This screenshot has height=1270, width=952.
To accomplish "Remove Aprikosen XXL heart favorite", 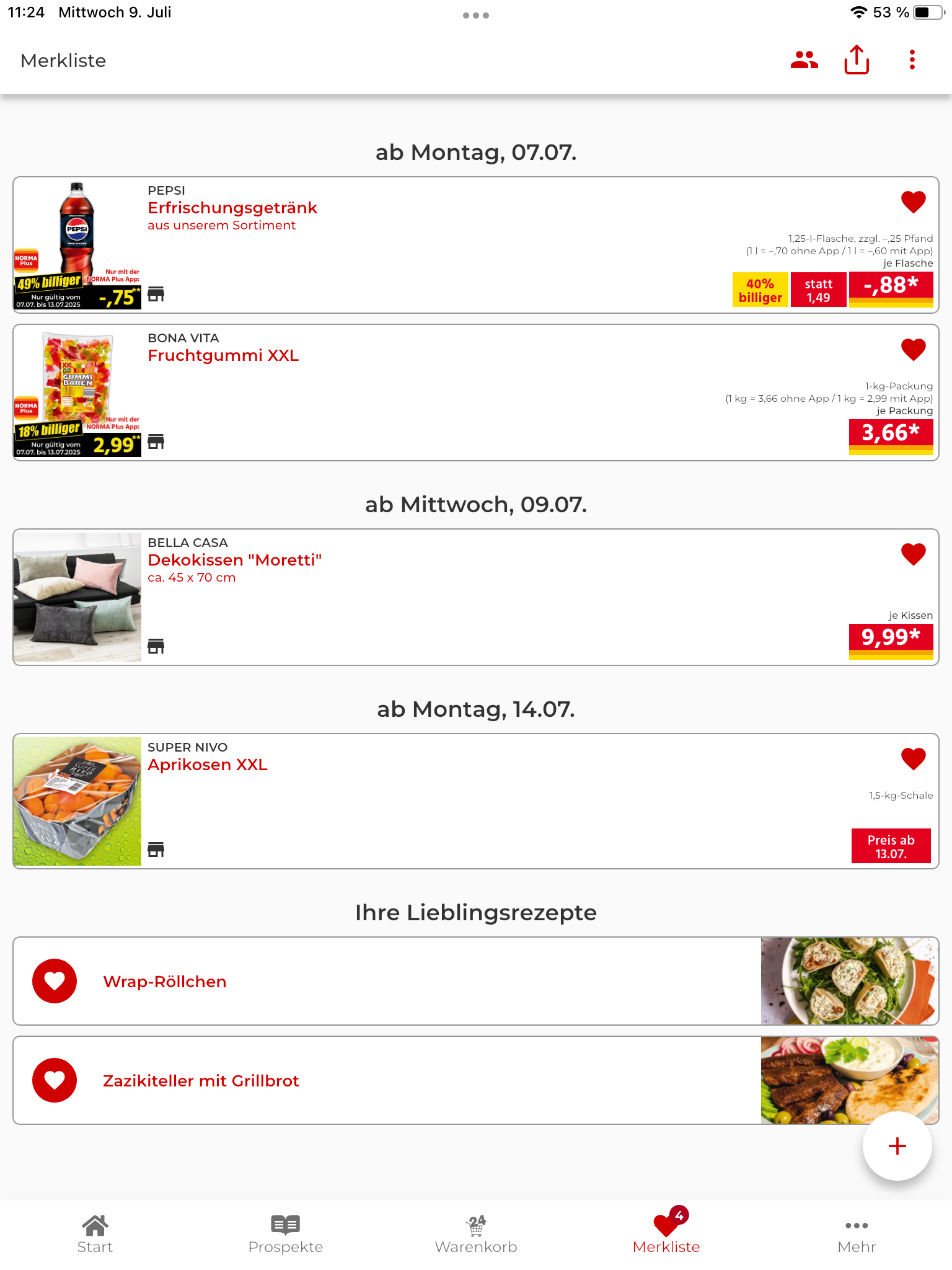I will [913, 759].
